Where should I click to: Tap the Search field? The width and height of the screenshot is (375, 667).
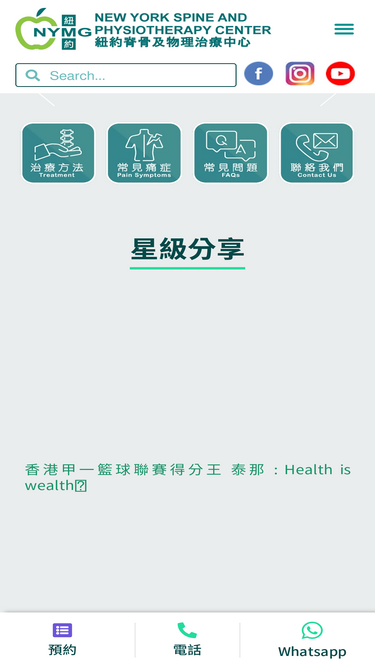[126, 75]
